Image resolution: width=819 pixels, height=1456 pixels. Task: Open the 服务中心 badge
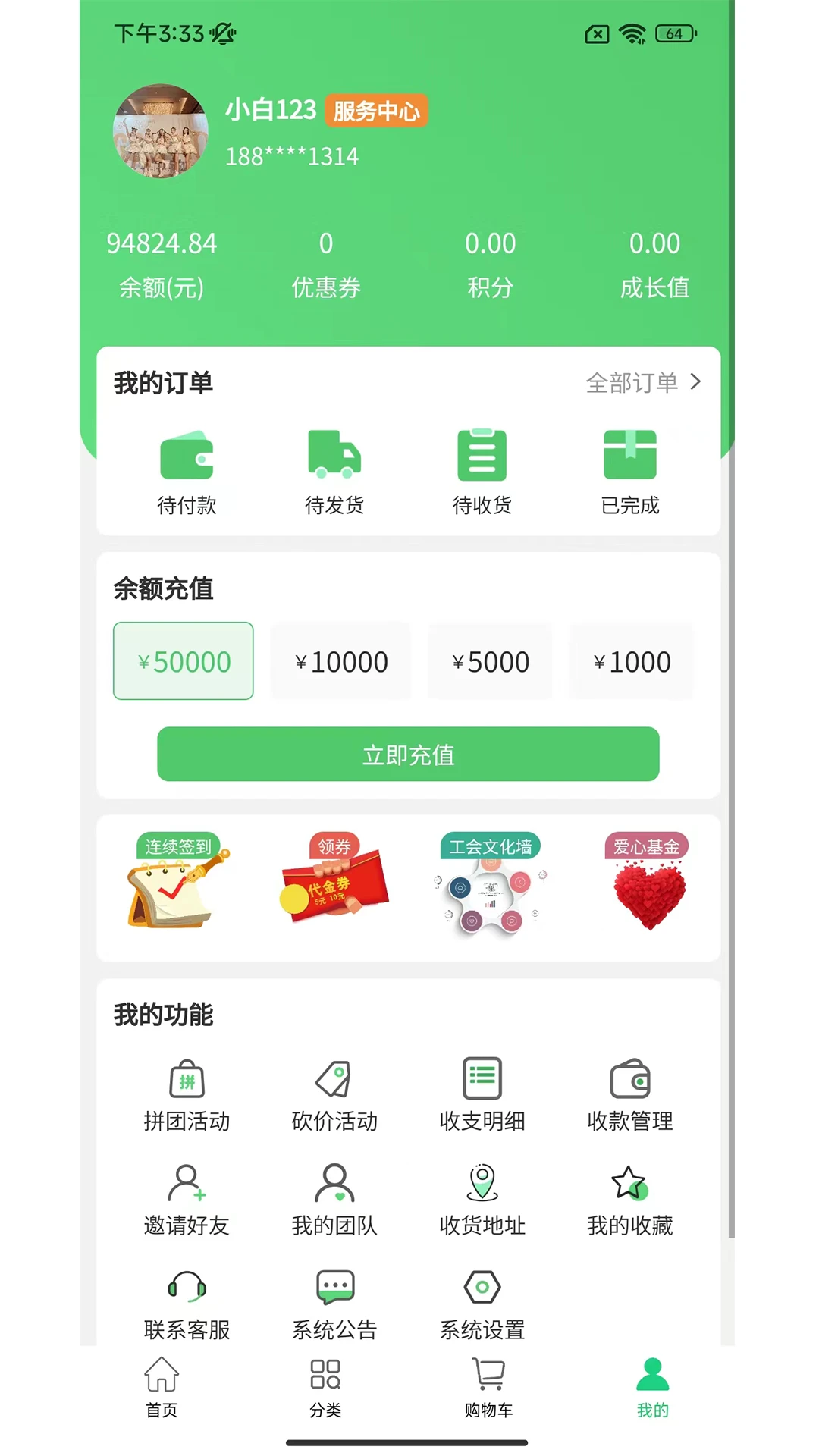coord(376,111)
